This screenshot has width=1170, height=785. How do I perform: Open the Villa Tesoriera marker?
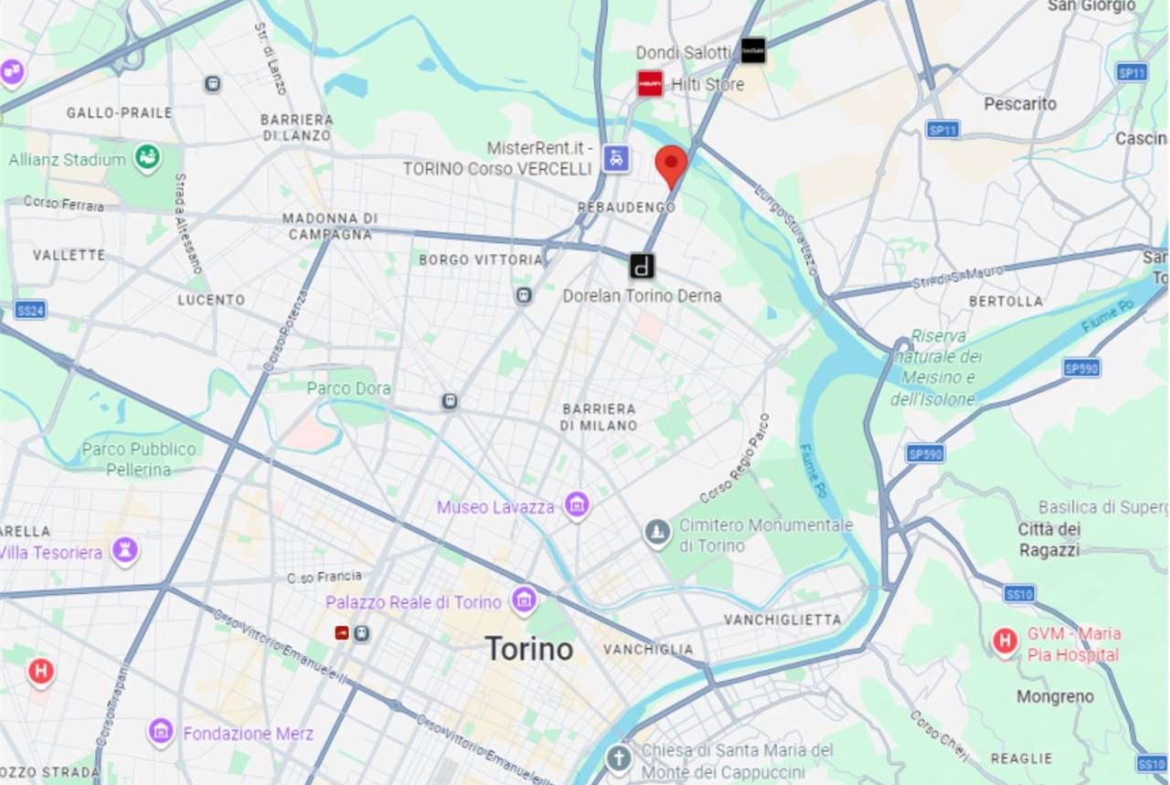click(x=125, y=551)
